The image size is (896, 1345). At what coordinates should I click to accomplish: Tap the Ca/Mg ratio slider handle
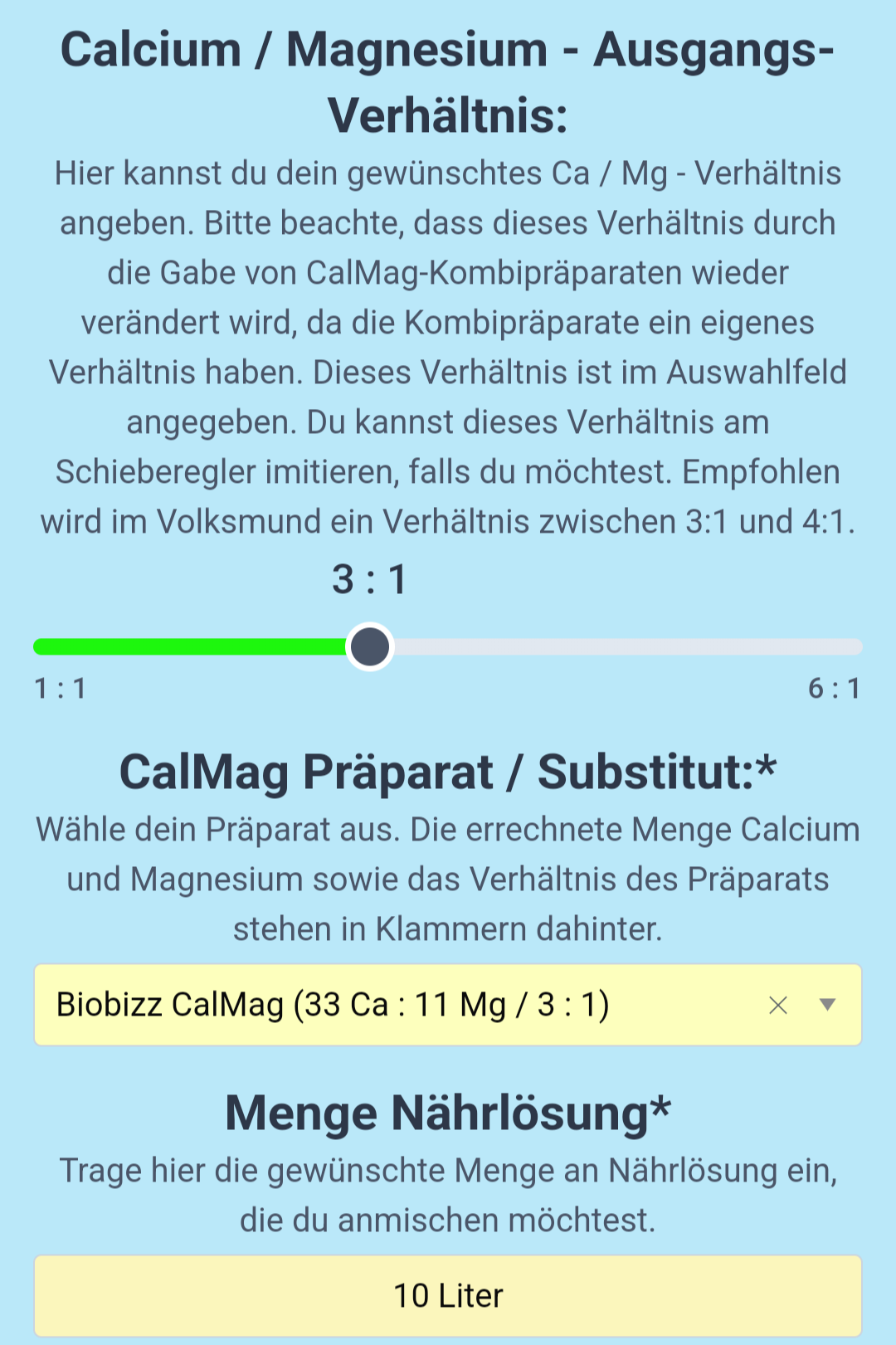pyautogui.click(x=370, y=647)
